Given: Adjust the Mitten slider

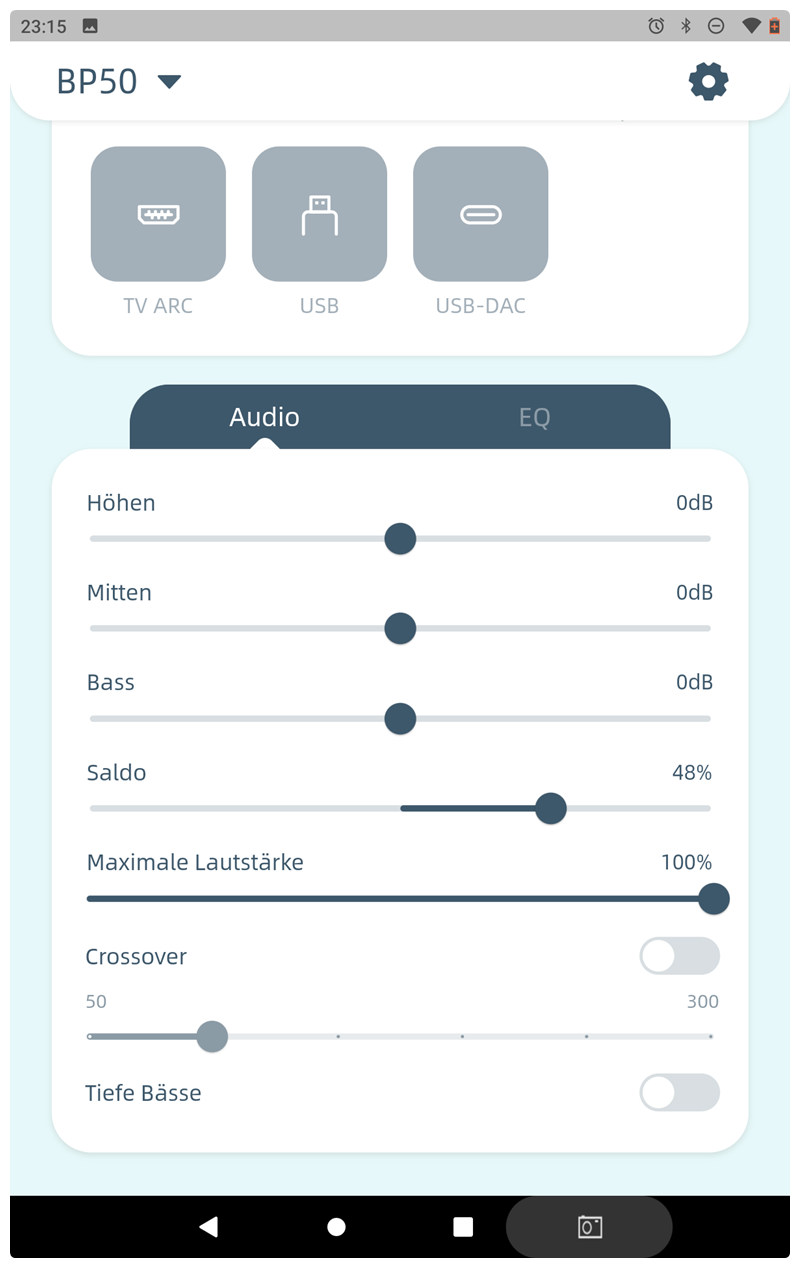Looking at the screenshot, I should [x=400, y=629].
